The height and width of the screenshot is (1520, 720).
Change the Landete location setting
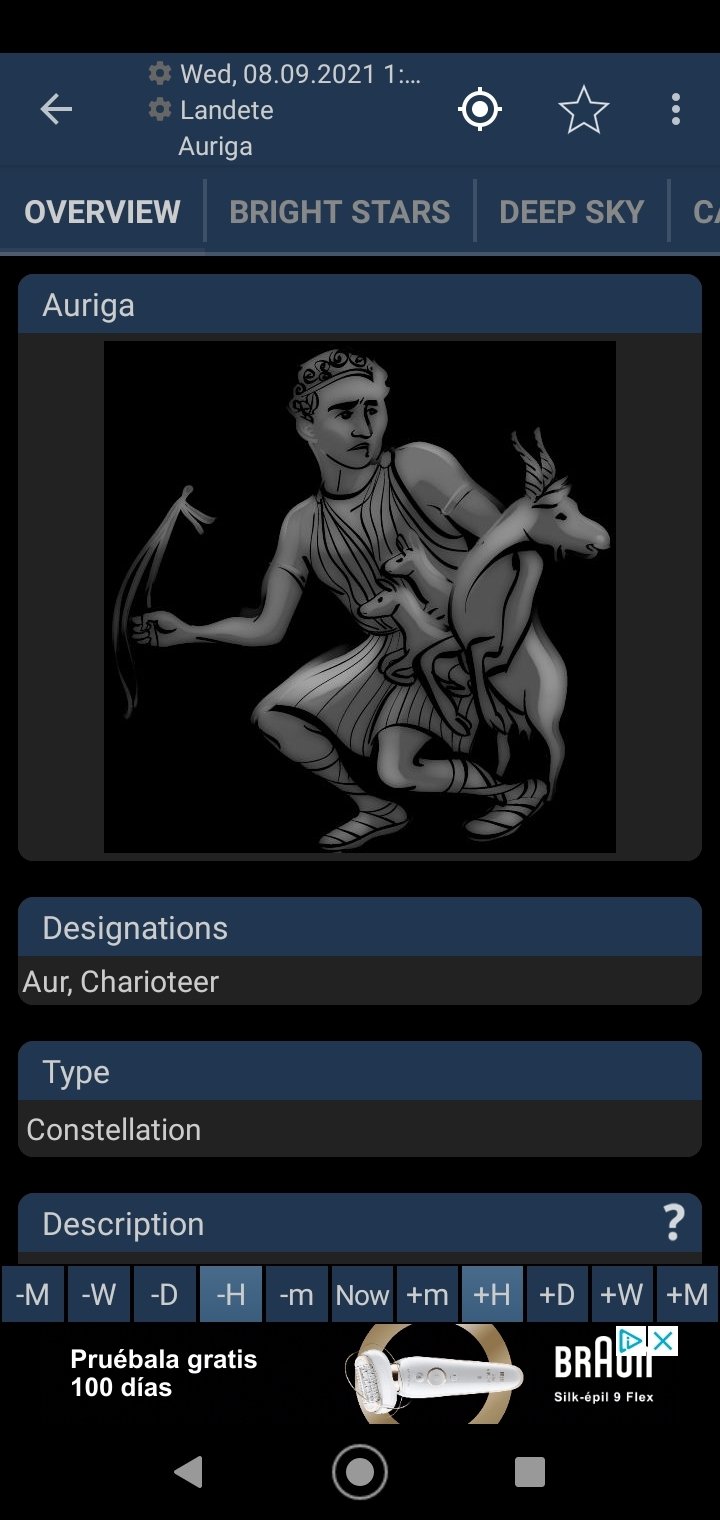click(x=211, y=110)
